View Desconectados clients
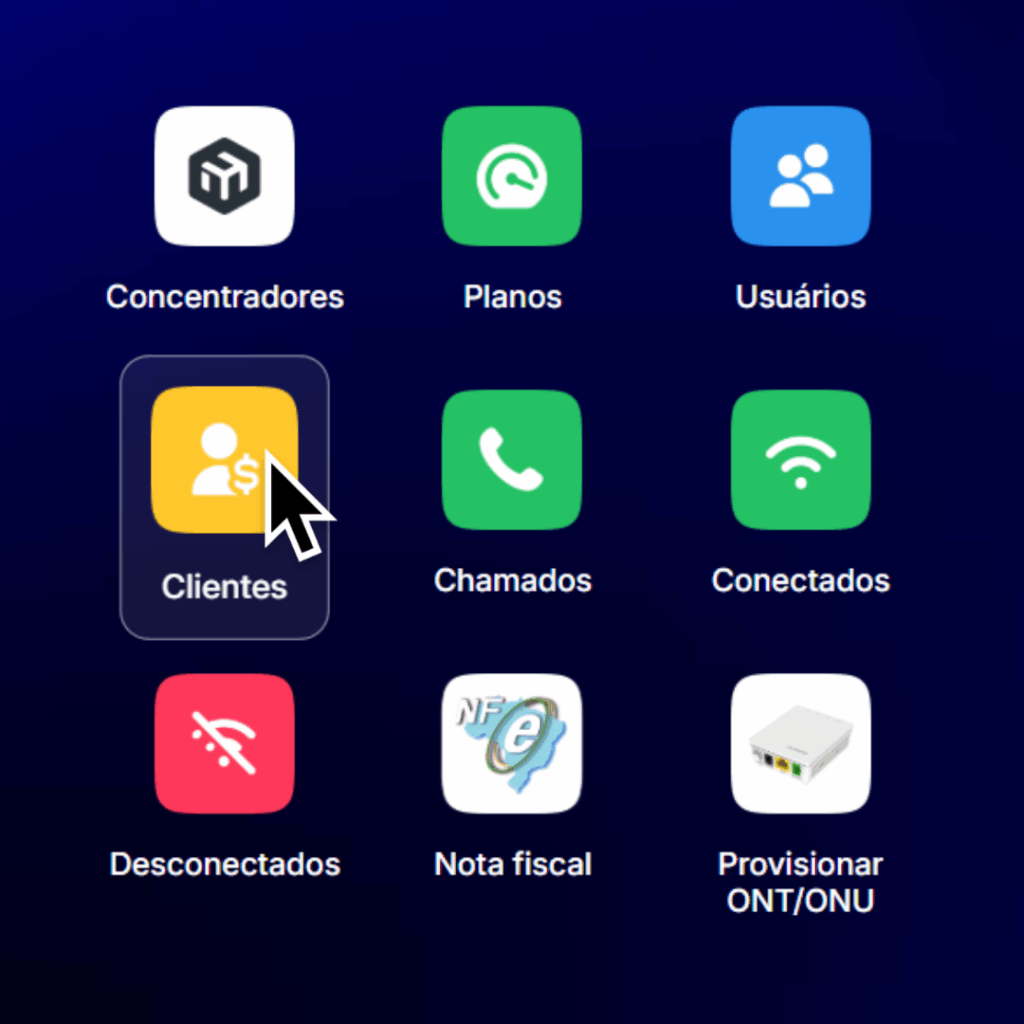 (224, 743)
